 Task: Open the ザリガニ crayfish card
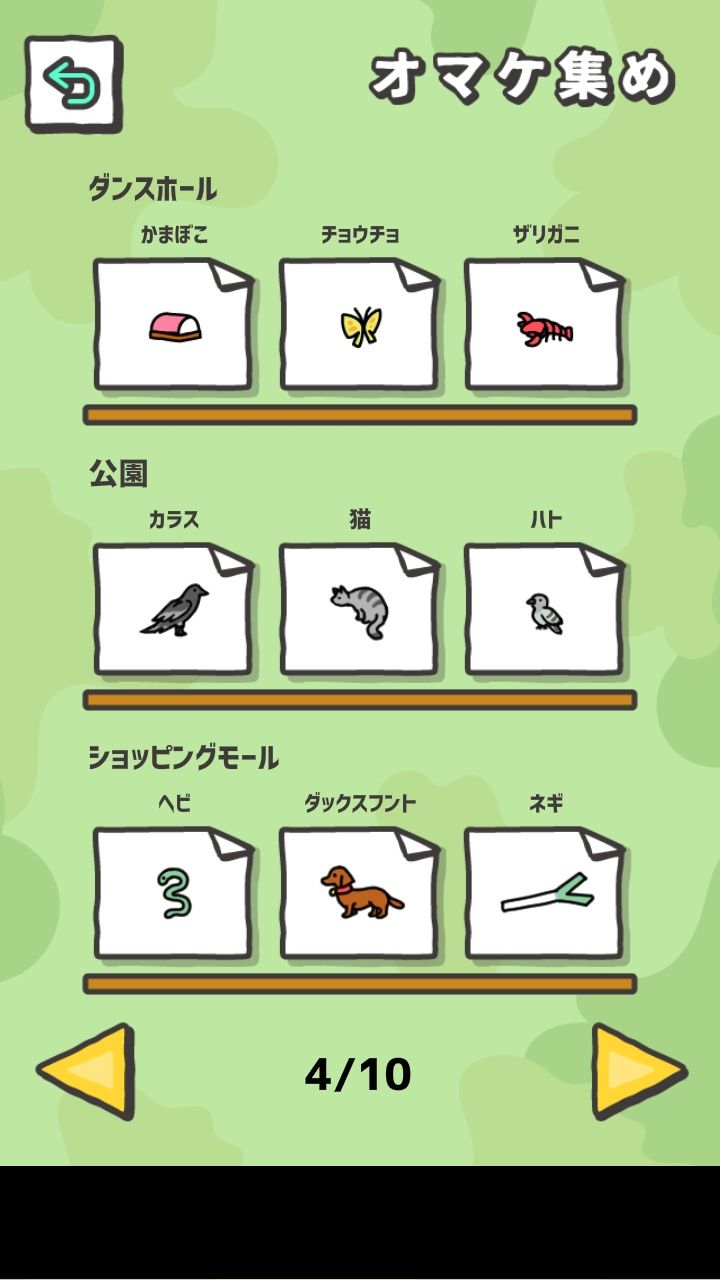point(545,322)
